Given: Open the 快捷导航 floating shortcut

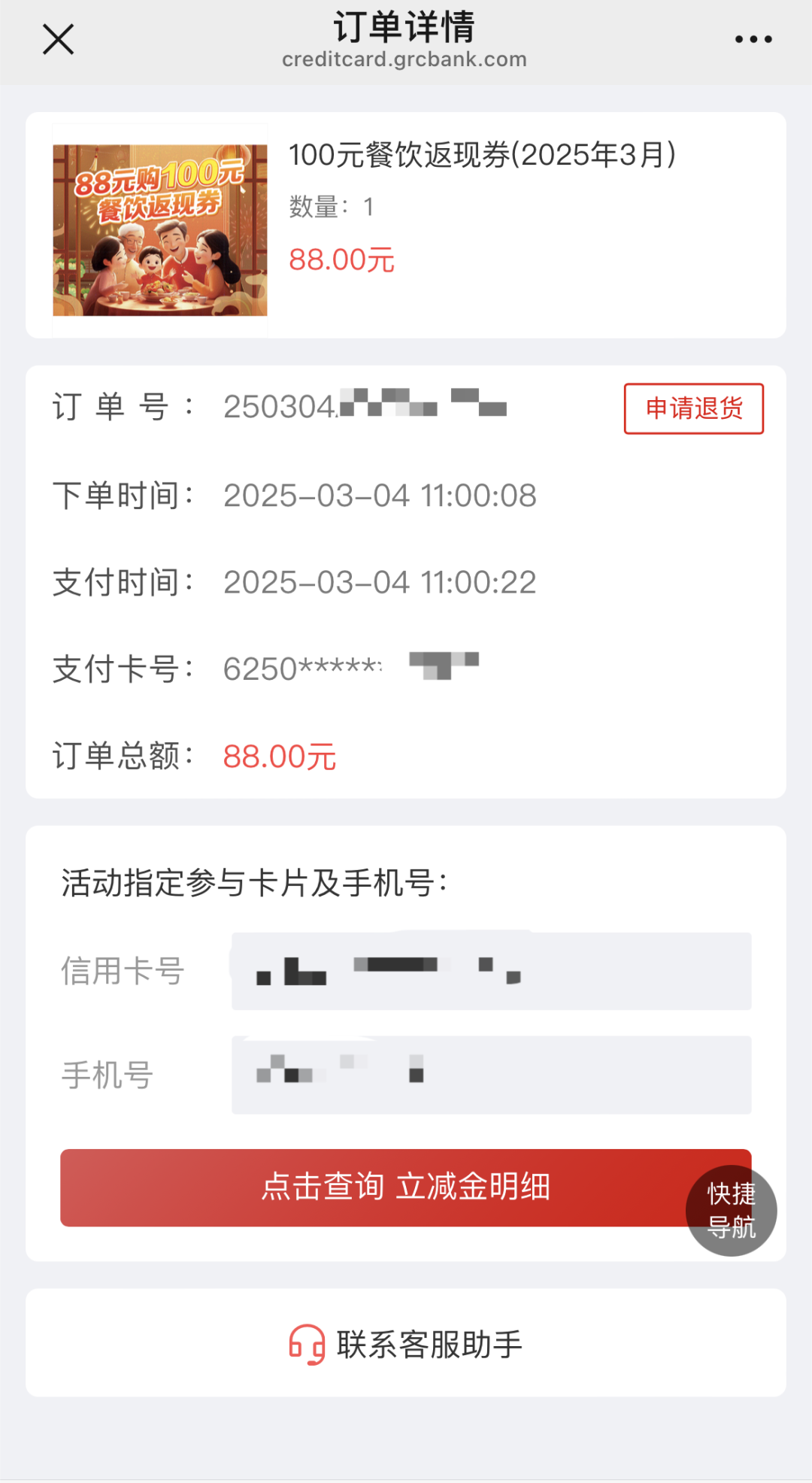Looking at the screenshot, I should tap(731, 1211).
